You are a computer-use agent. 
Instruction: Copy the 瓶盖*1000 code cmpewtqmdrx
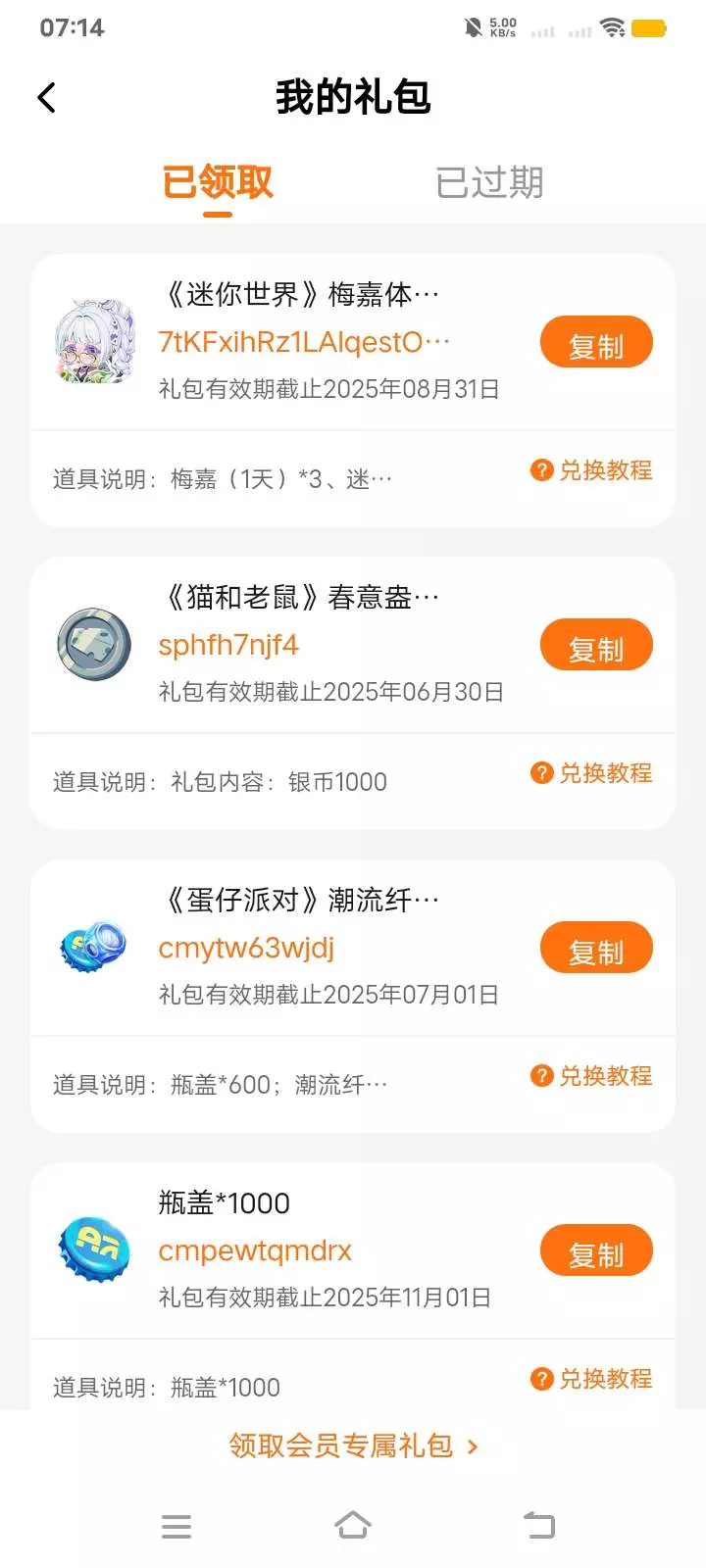coord(596,1251)
